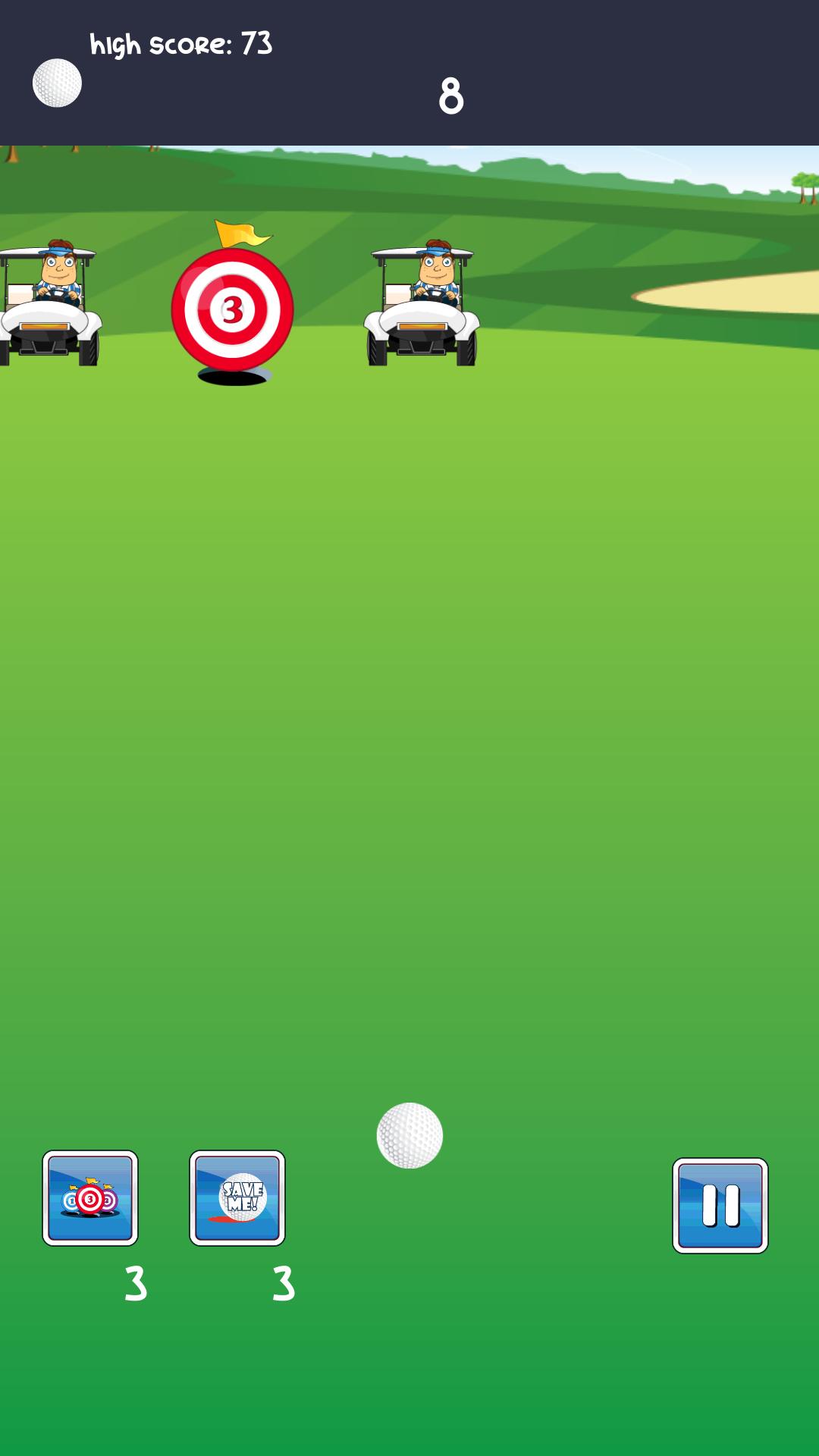This screenshot has width=819, height=1456.
Task: Pause the golf game
Action: (x=720, y=1205)
